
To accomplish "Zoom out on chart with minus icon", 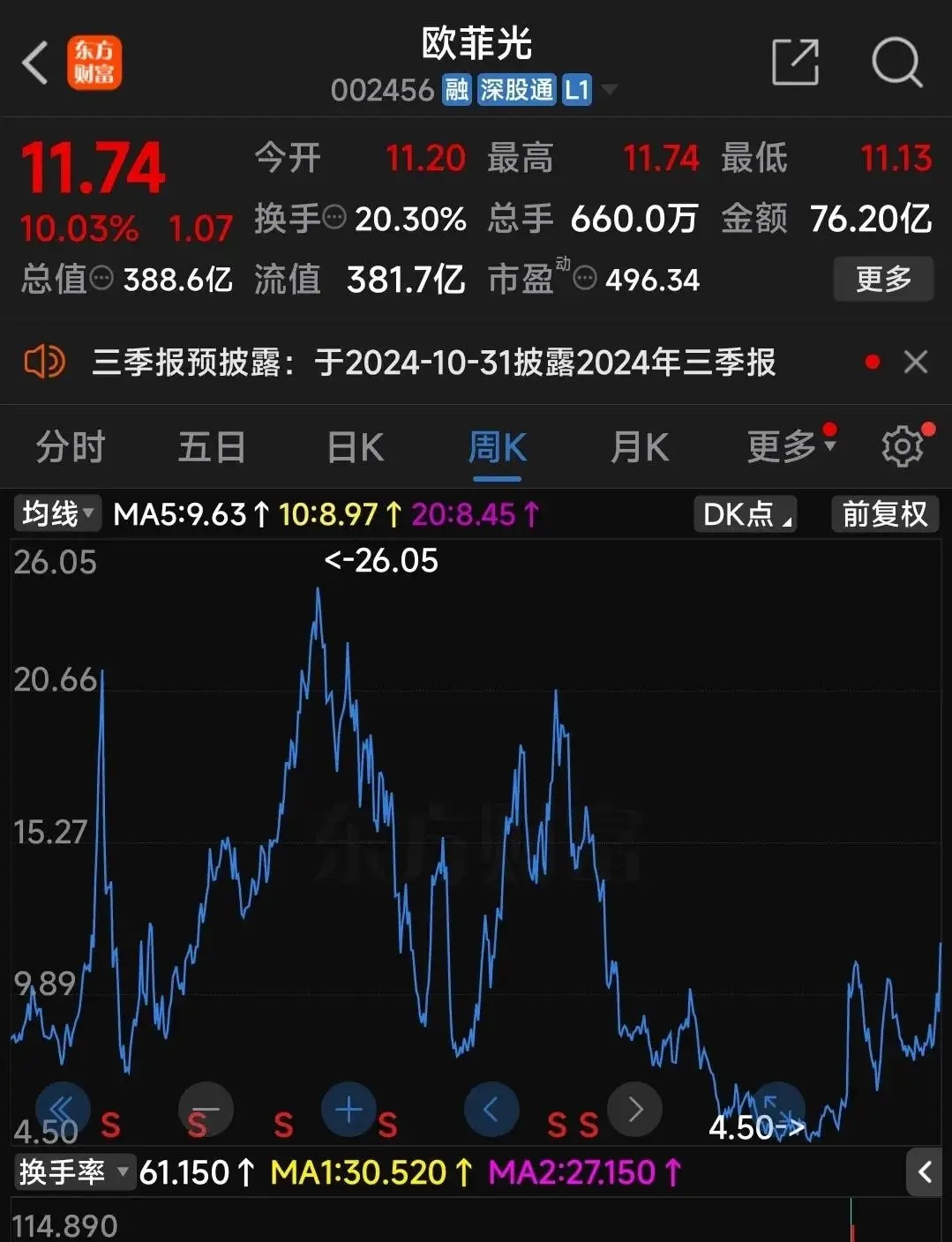I will (x=206, y=1110).
